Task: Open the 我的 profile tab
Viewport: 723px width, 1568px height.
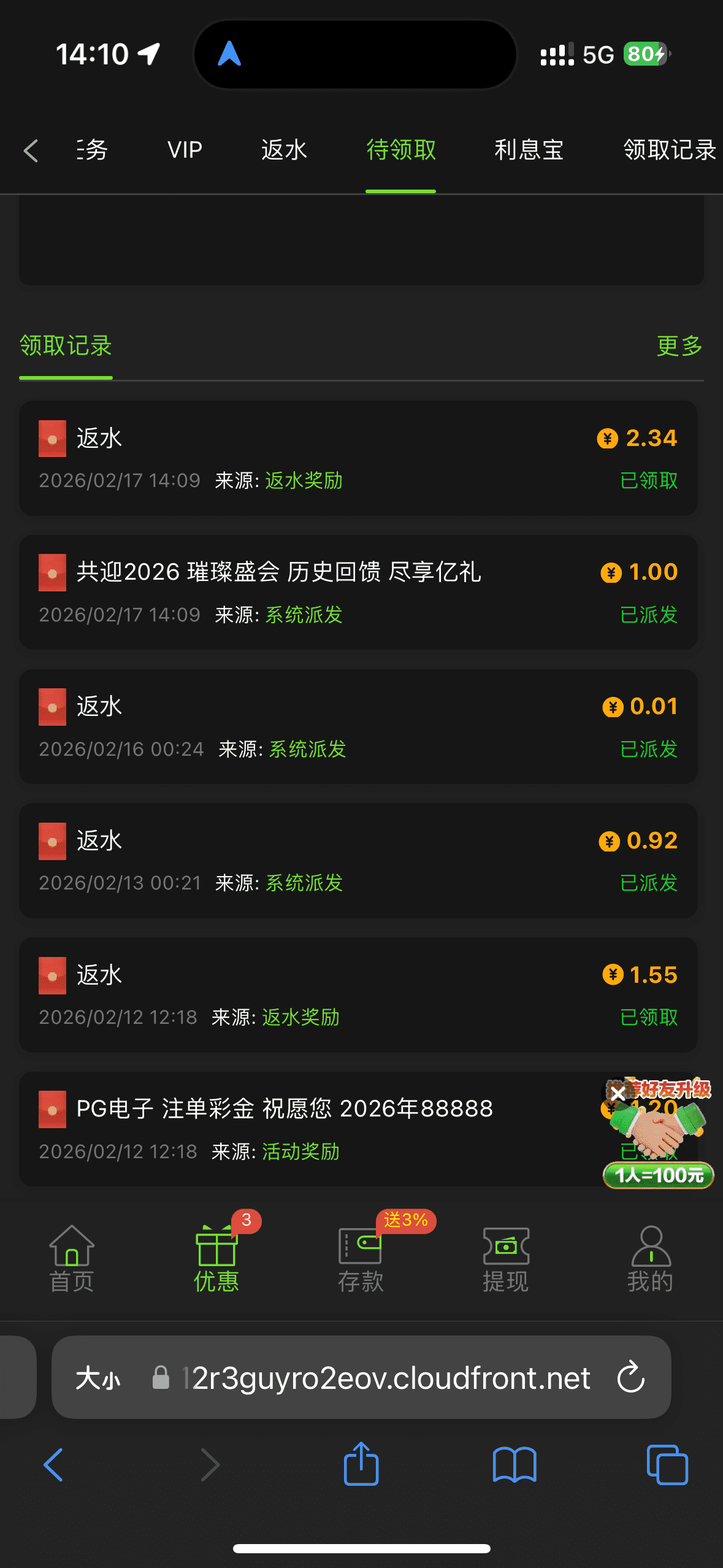Action: coord(650,1258)
